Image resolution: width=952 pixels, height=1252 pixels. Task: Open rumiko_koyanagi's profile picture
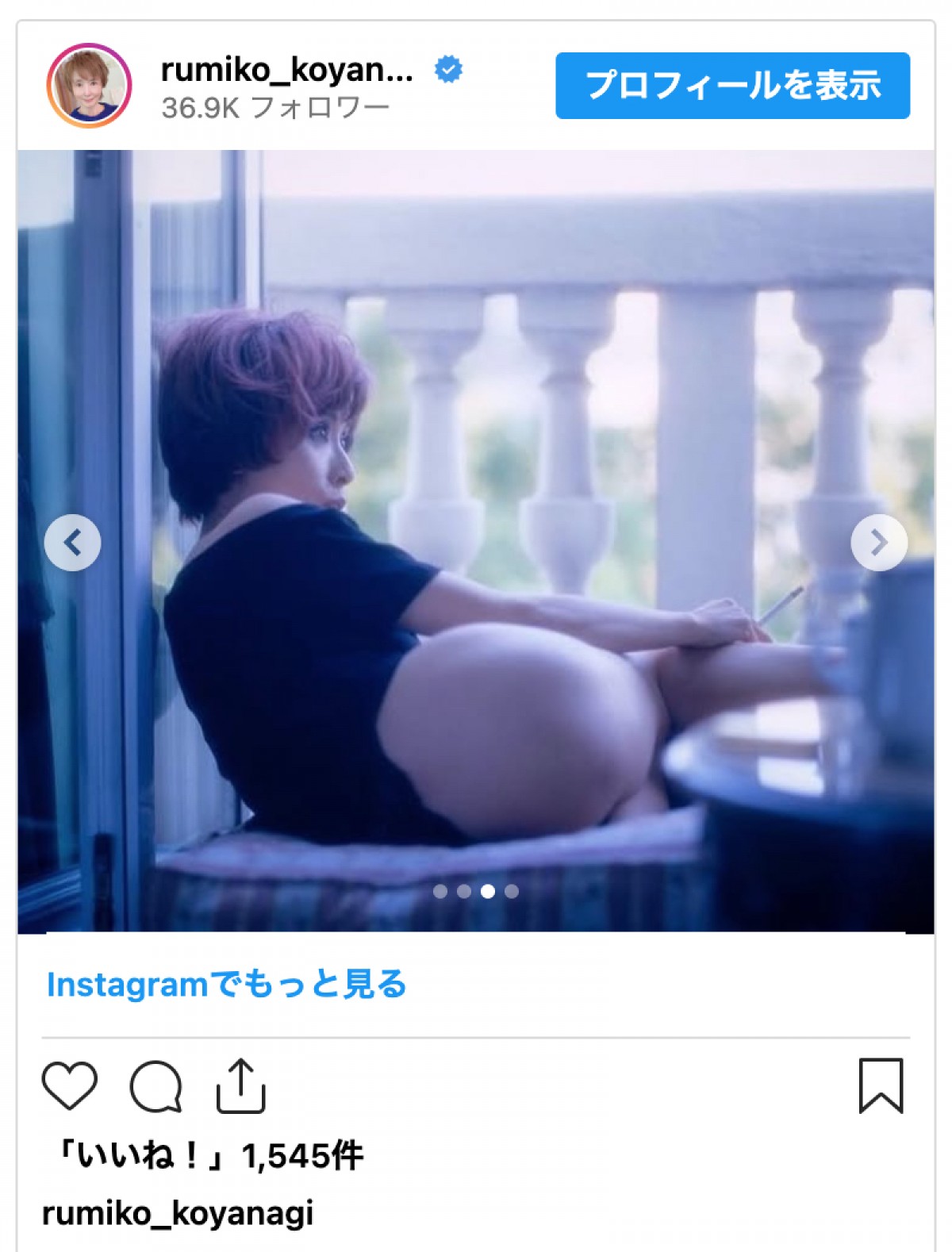point(89,86)
